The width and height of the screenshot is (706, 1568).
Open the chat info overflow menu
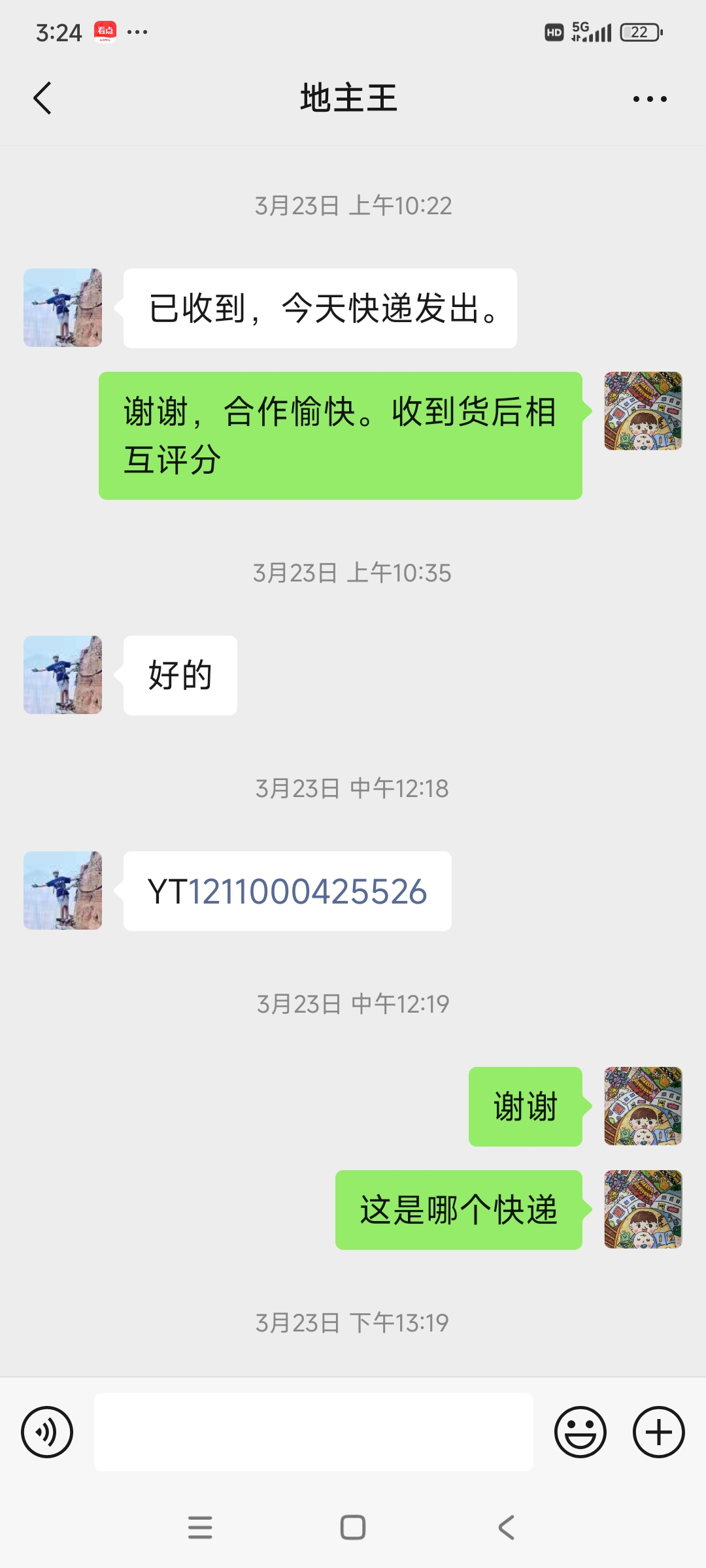(x=649, y=99)
